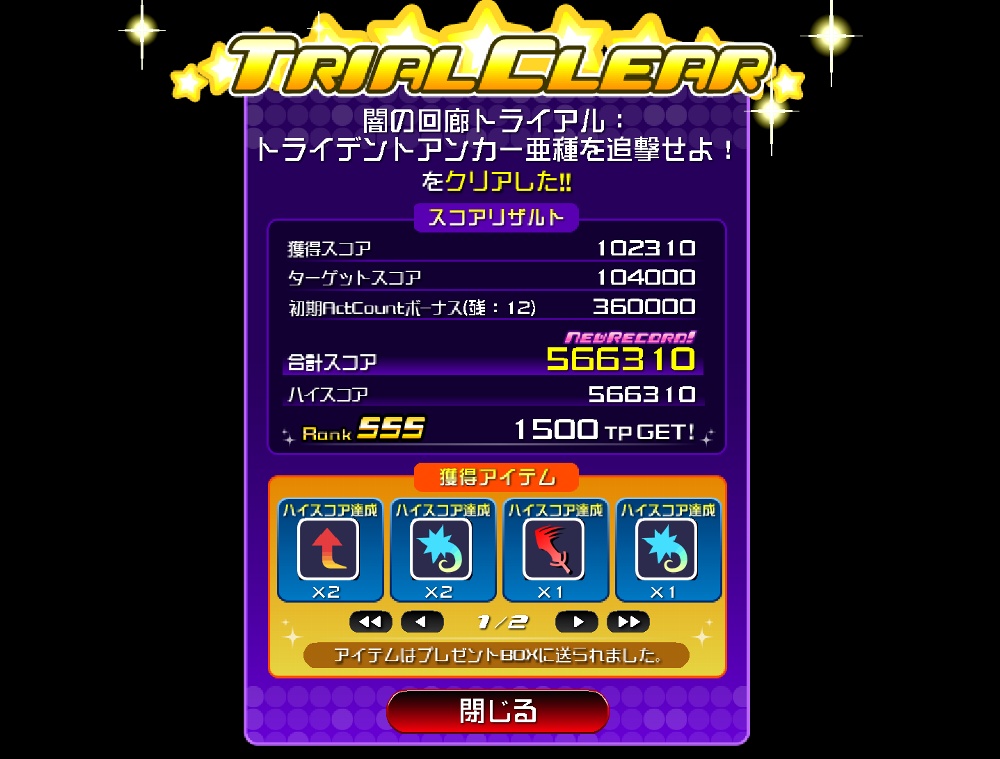This screenshot has height=759, width=1000.
Task: Jump to the first page of obtained items
Action: click(370, 622)
